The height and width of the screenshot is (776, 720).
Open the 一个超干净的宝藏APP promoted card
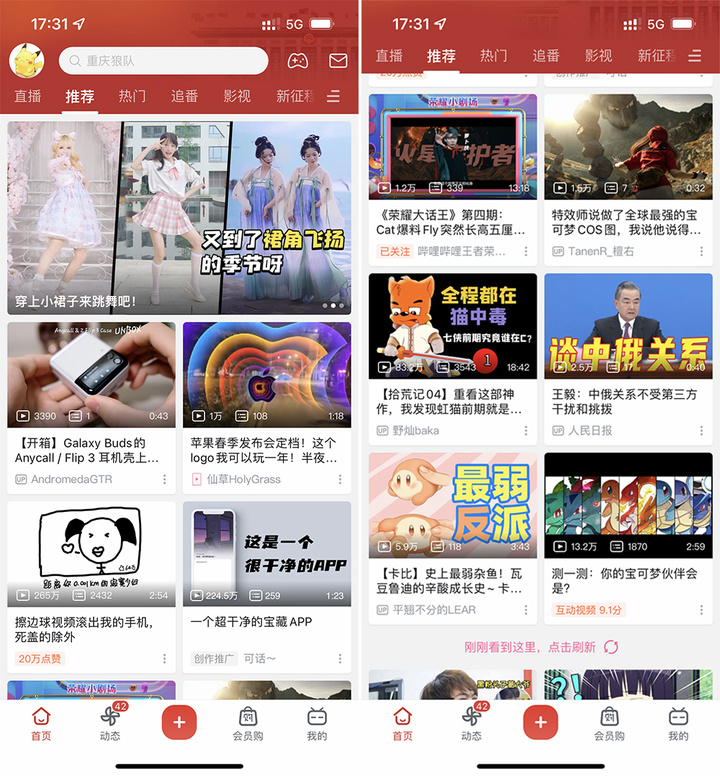[x=267, y=555]
